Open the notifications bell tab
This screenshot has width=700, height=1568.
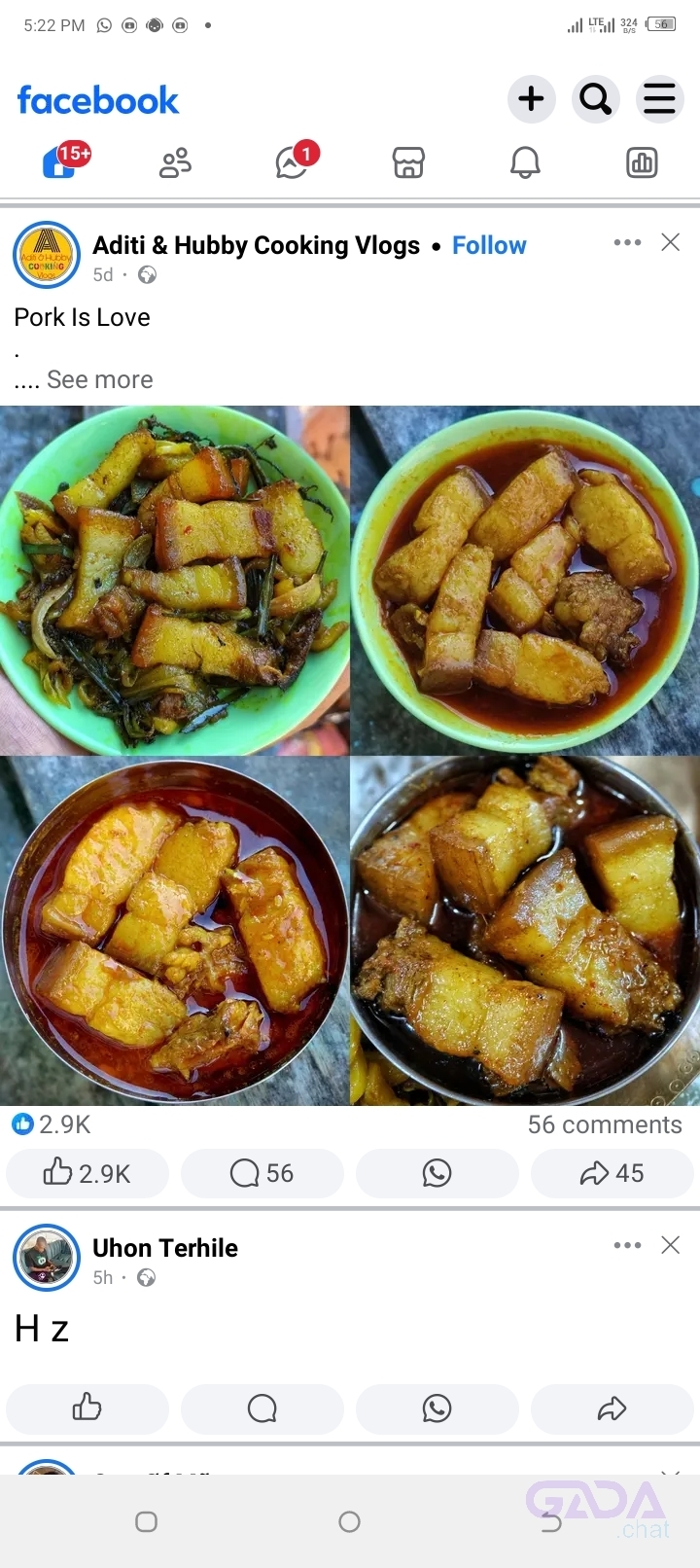tap(525, 162)
